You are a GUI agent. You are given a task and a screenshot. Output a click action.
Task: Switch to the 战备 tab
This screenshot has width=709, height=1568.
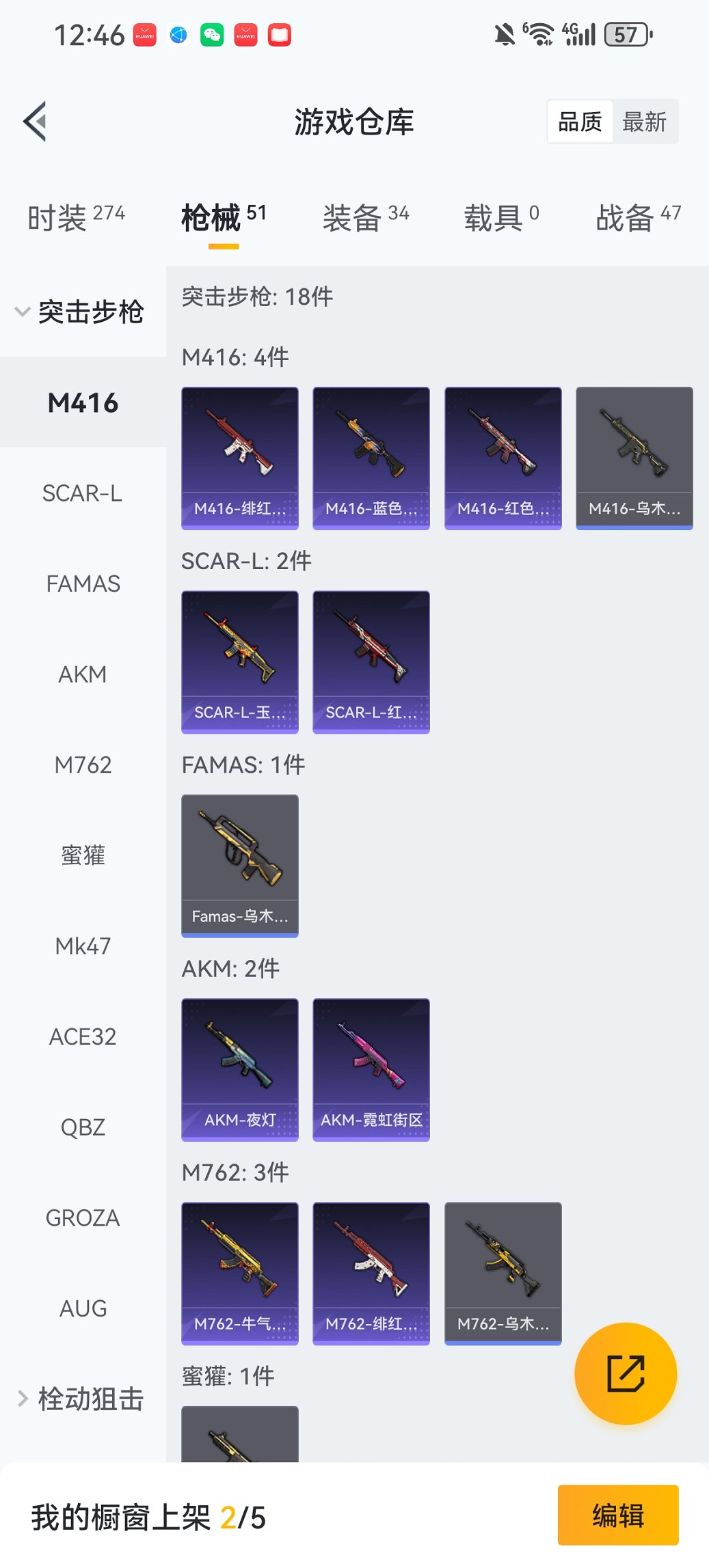[x=637, y=217]
